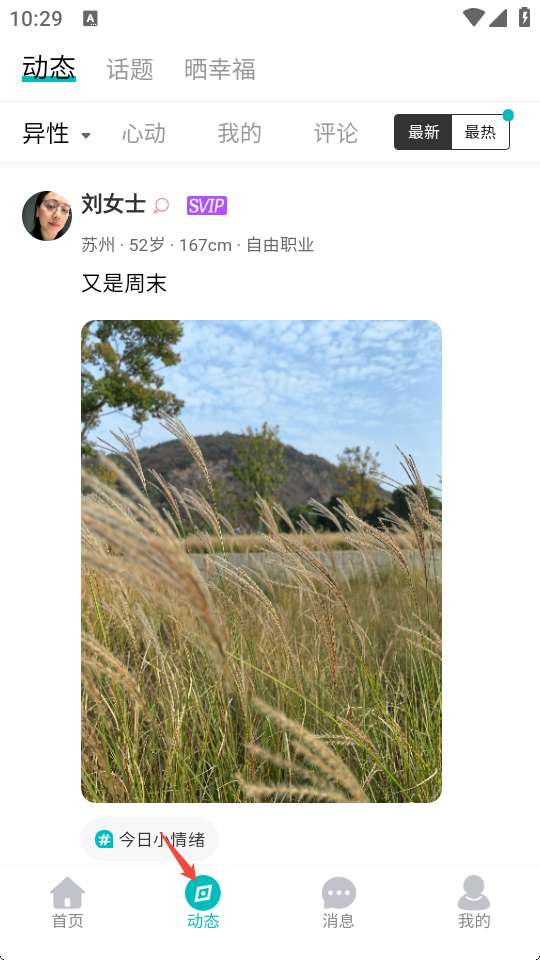Open the 晒幸福 top tab
Screen dimensions: 540x960
(220, 69)
